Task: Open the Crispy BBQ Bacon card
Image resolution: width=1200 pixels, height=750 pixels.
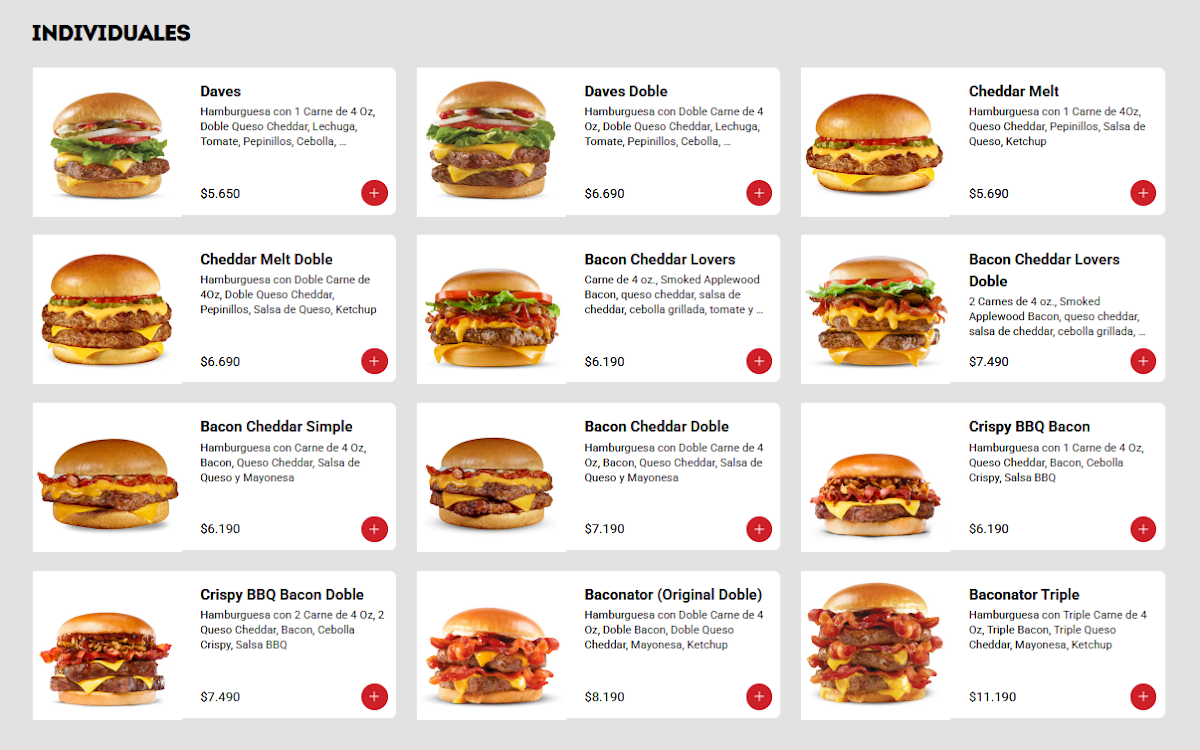Action: click(x=983, y=477)
